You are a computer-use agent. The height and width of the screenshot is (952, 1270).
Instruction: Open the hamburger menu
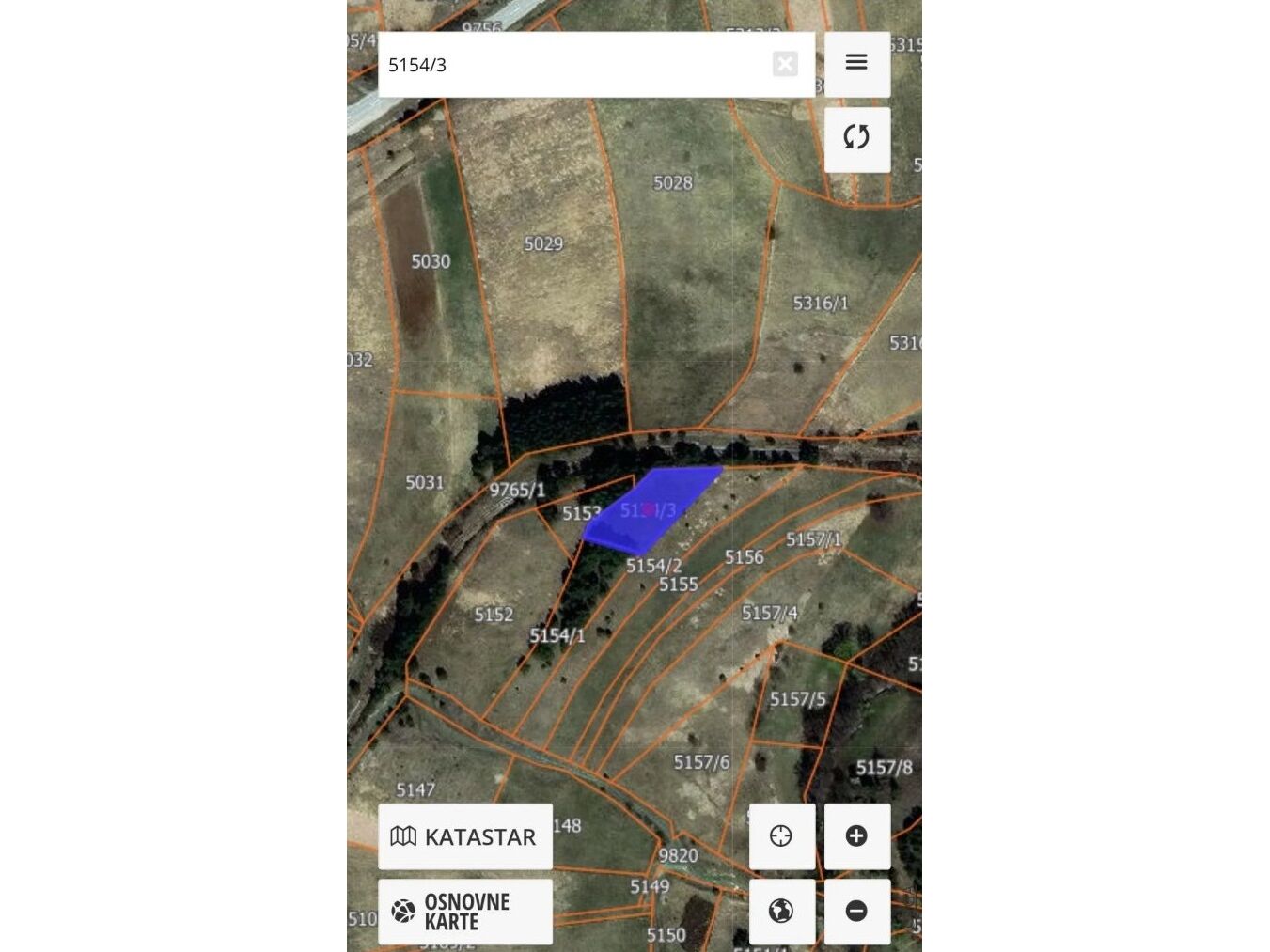pos(856,63)
